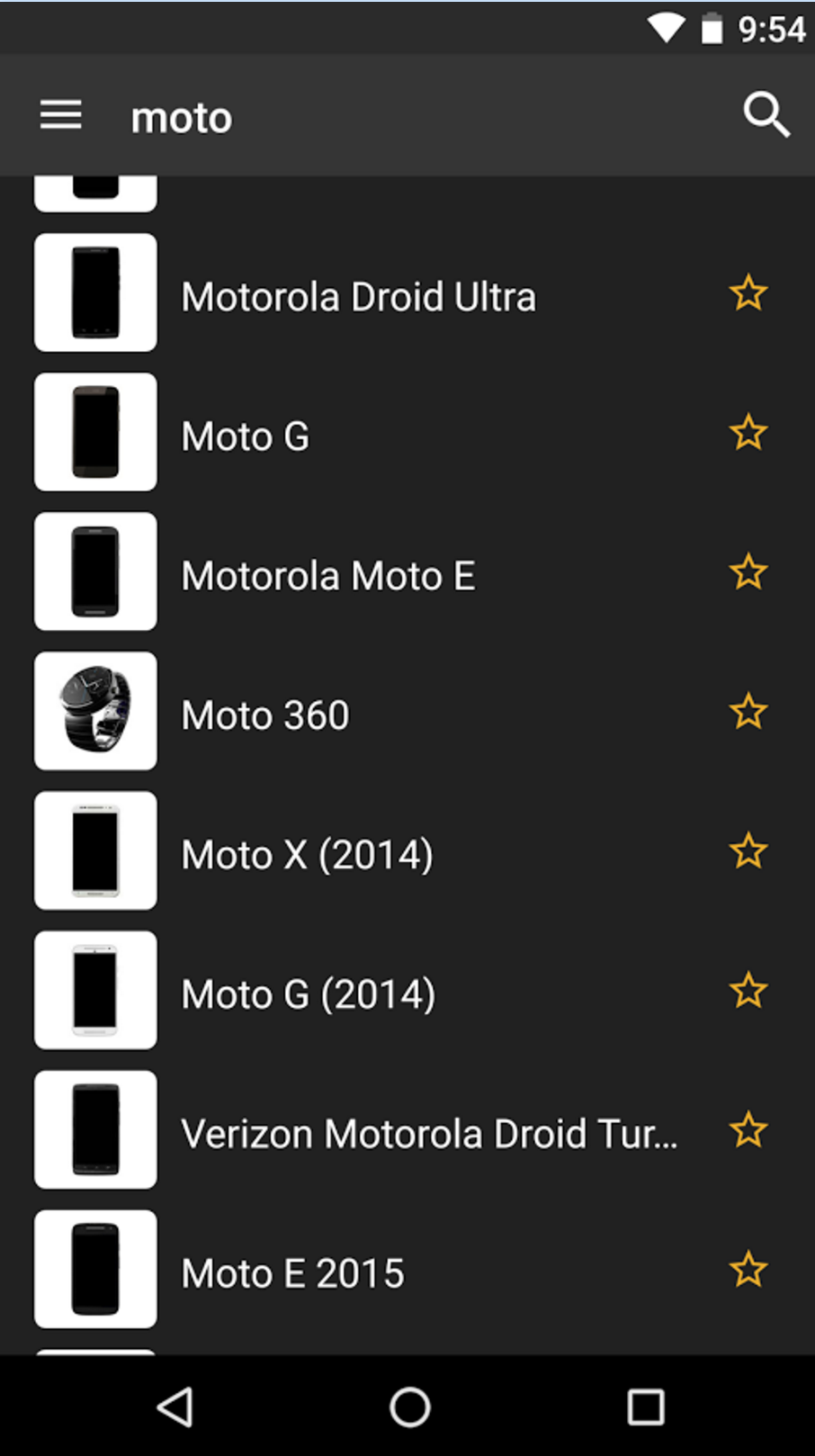Star the Moto 360 item
Screen dimensions: 815x1456
pos(748,712)
